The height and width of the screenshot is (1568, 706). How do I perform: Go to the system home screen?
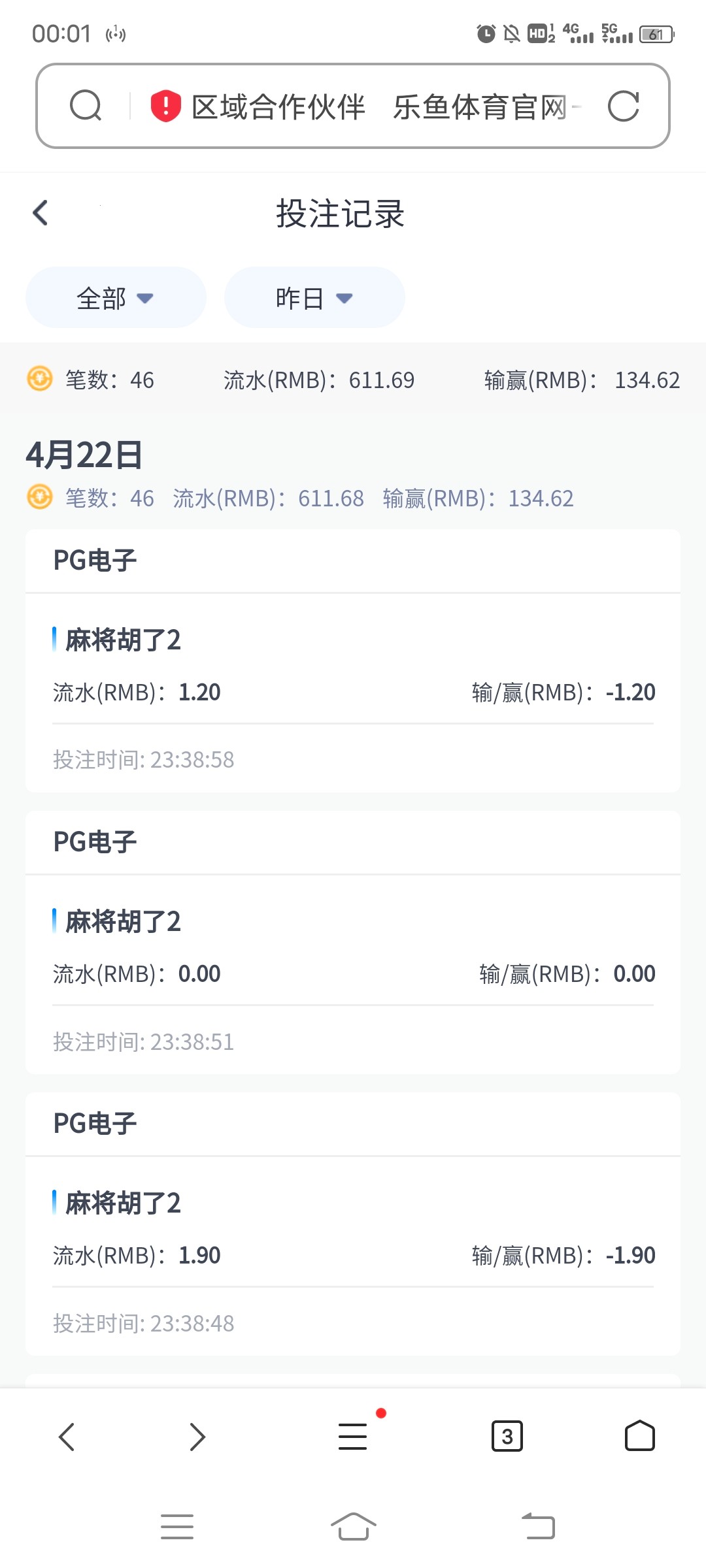point(353,1527)
